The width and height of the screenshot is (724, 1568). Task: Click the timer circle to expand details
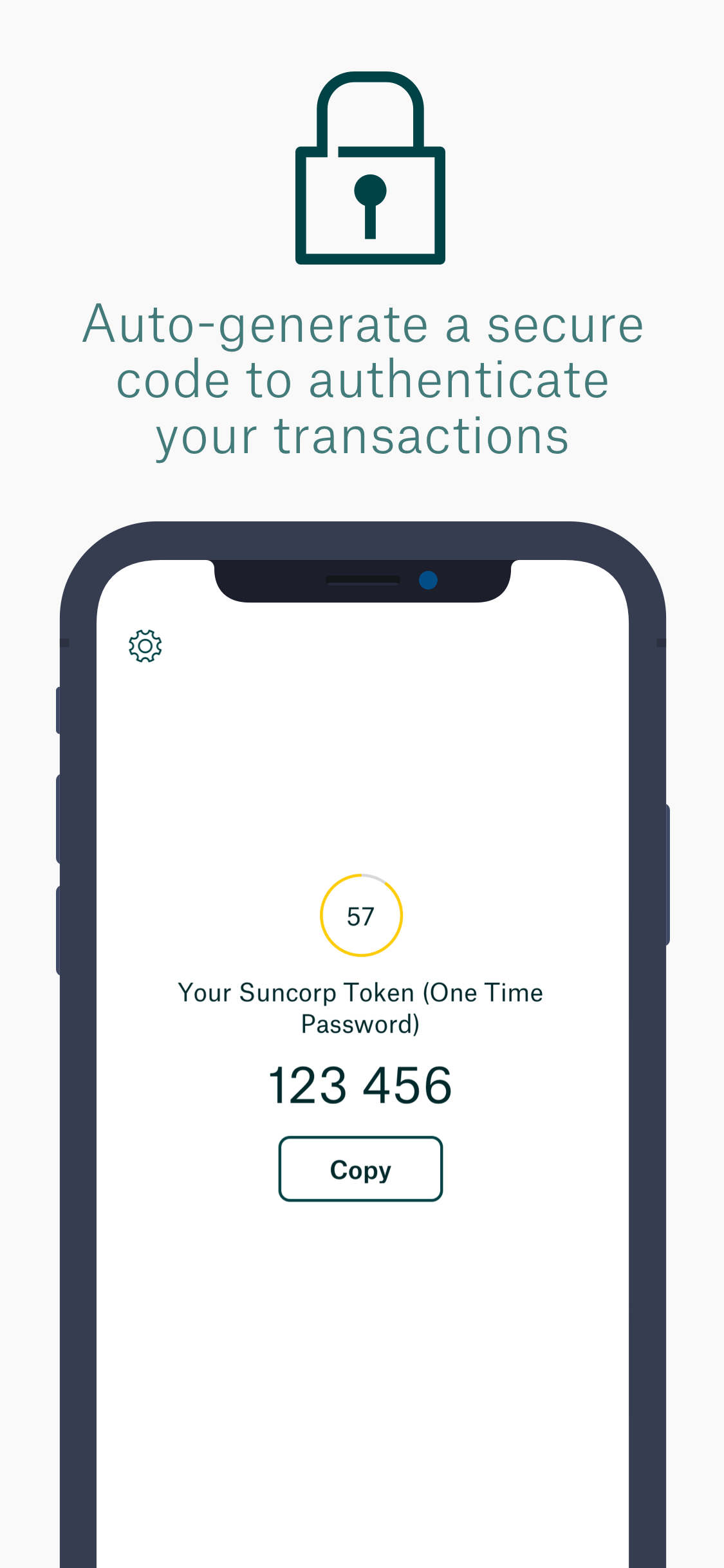(x=360, y=915)
